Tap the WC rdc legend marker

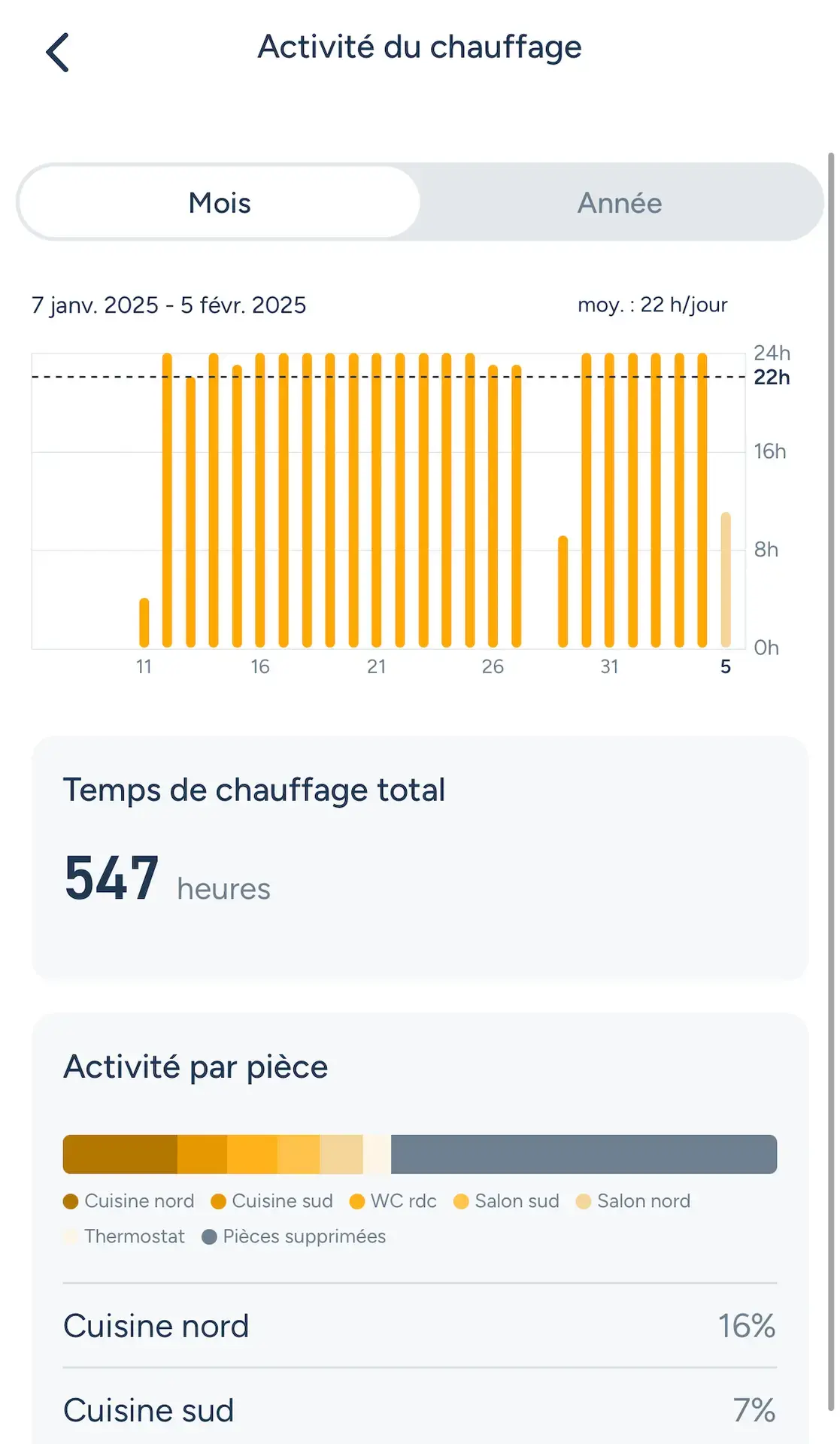[x=356, y=1201]
